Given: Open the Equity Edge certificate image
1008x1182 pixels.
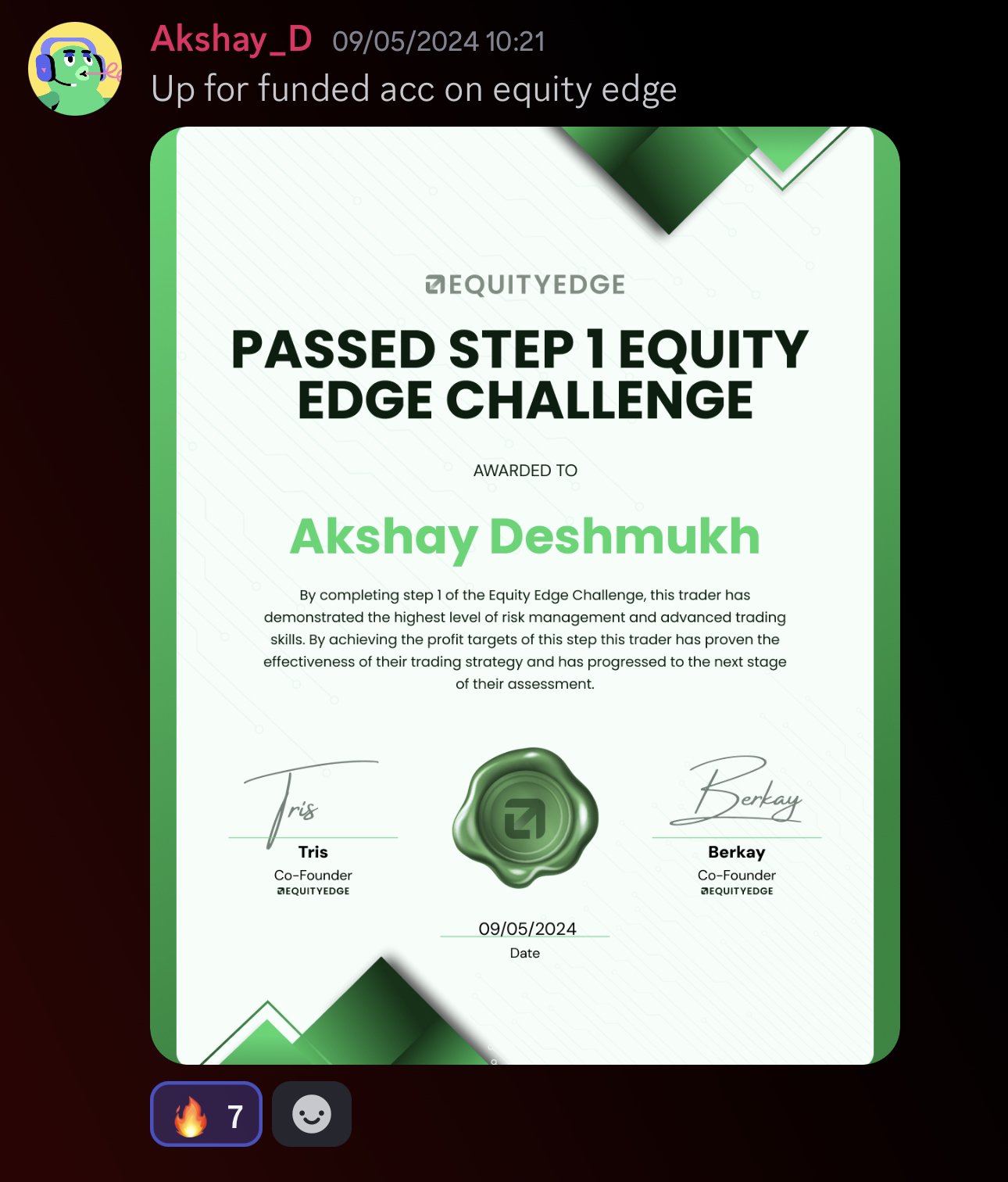Looking at the screenshot, I should 524,595.
